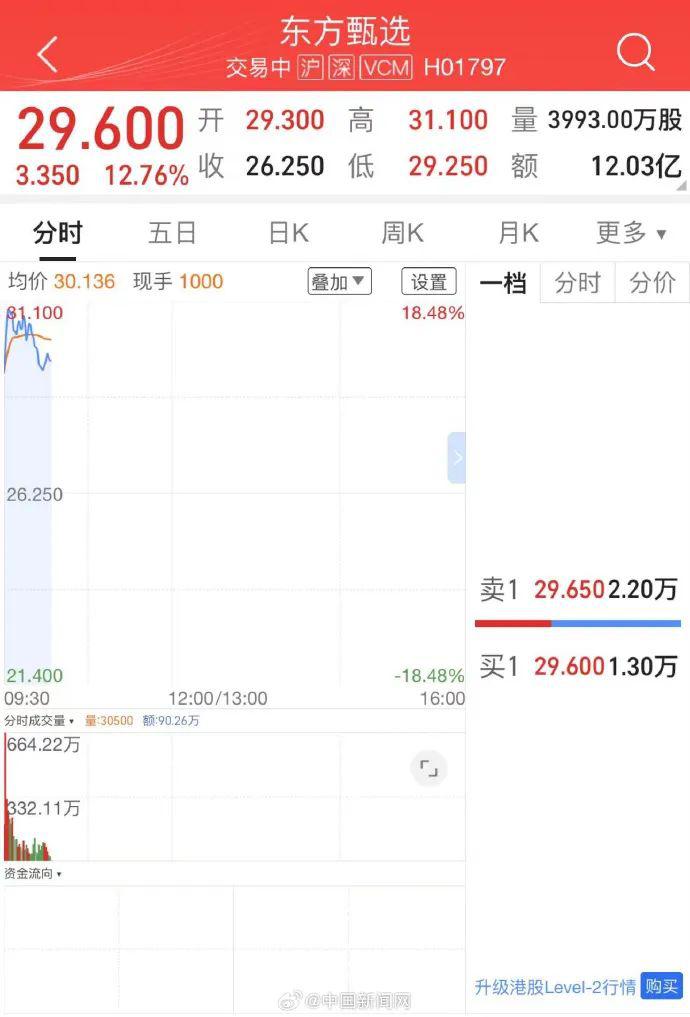This screenshot has width=690, height=1017.
Task: Select the 分时 intraday chart tab
Action: pos(57,233)
